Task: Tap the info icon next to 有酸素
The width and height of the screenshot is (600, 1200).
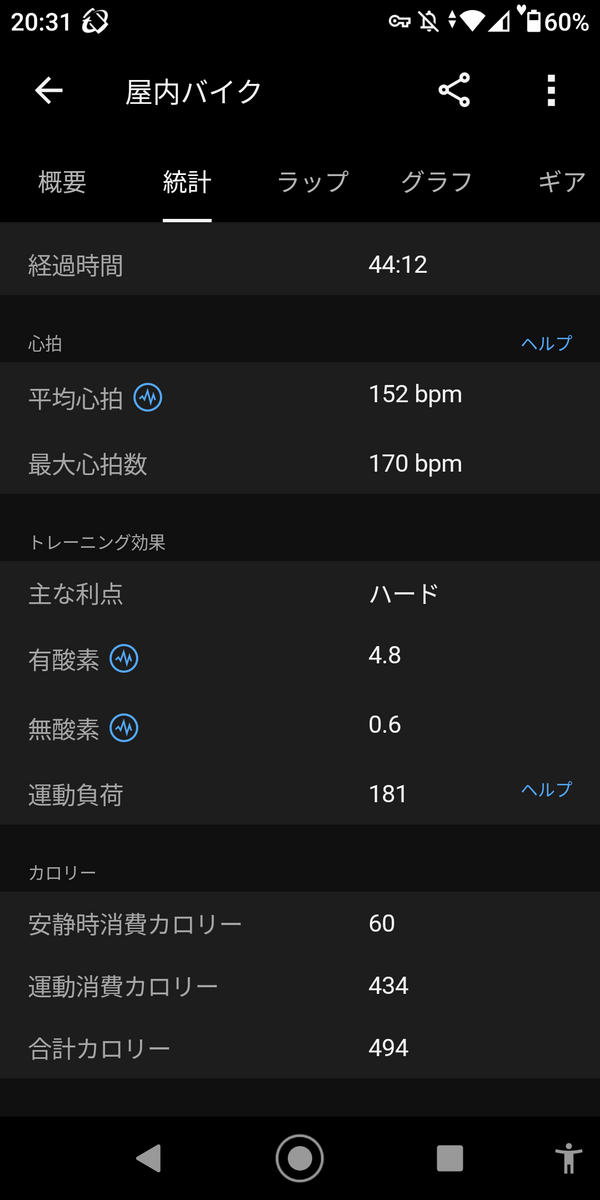Action: tap(124, 659)
